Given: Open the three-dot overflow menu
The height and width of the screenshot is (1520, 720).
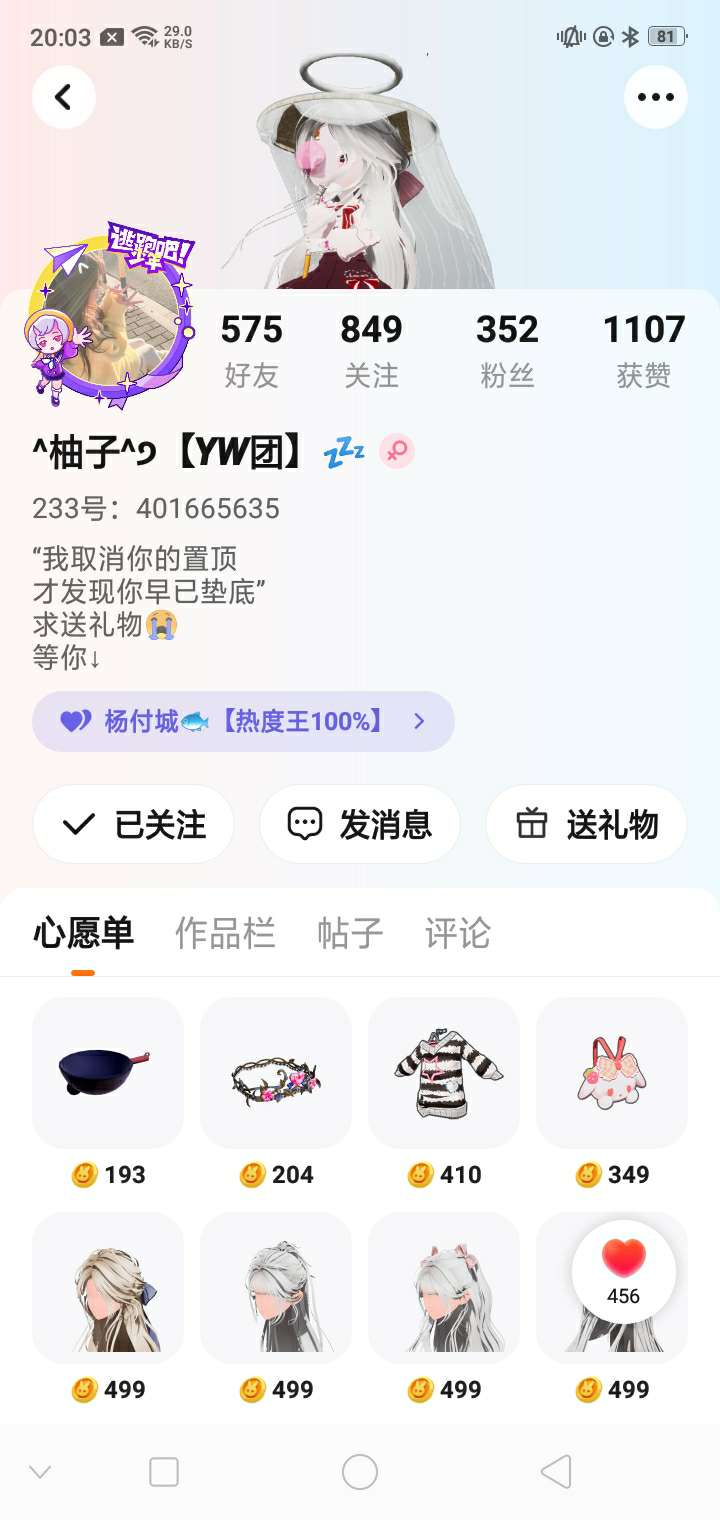Looking at the screenshot, I should pos(655,97).
